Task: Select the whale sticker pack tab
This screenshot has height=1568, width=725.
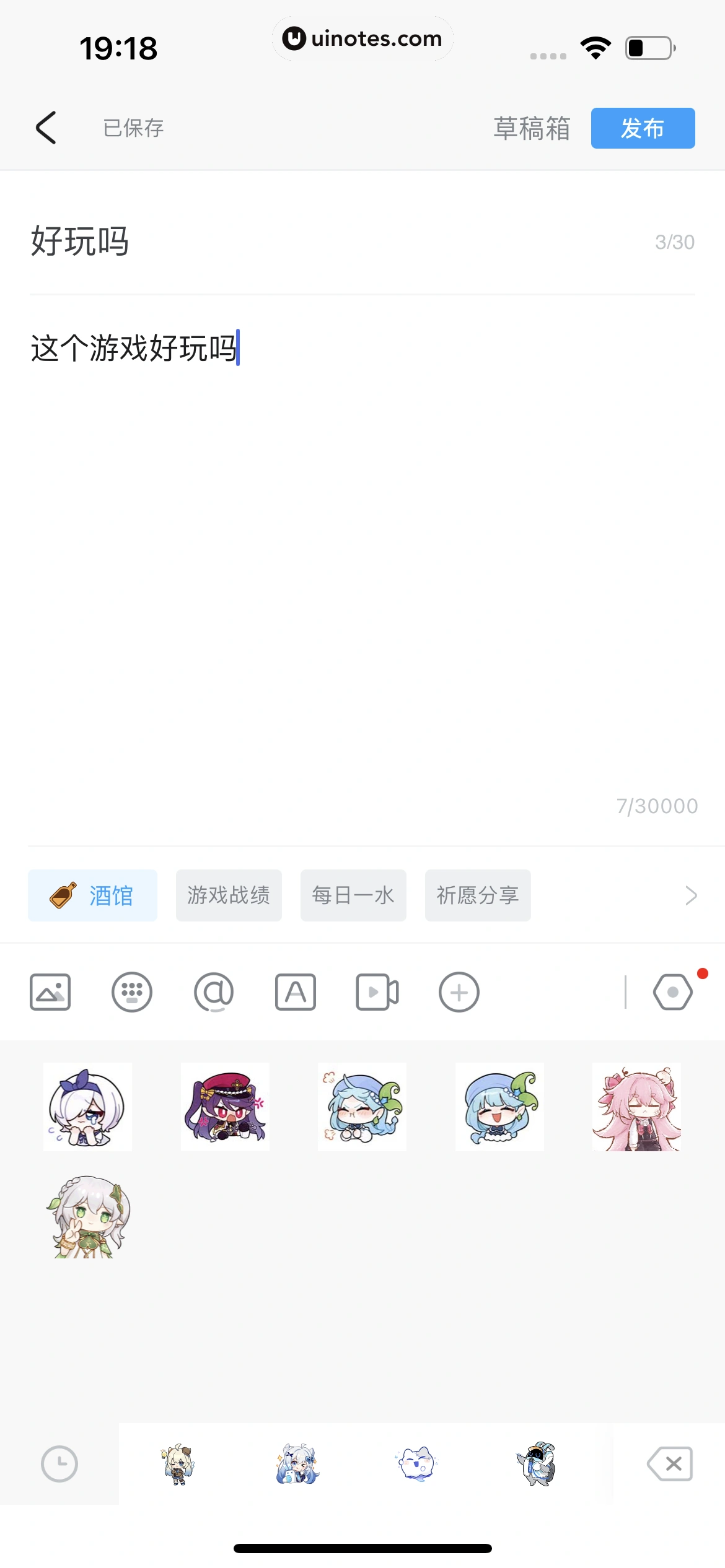Action: (536, 1463)
